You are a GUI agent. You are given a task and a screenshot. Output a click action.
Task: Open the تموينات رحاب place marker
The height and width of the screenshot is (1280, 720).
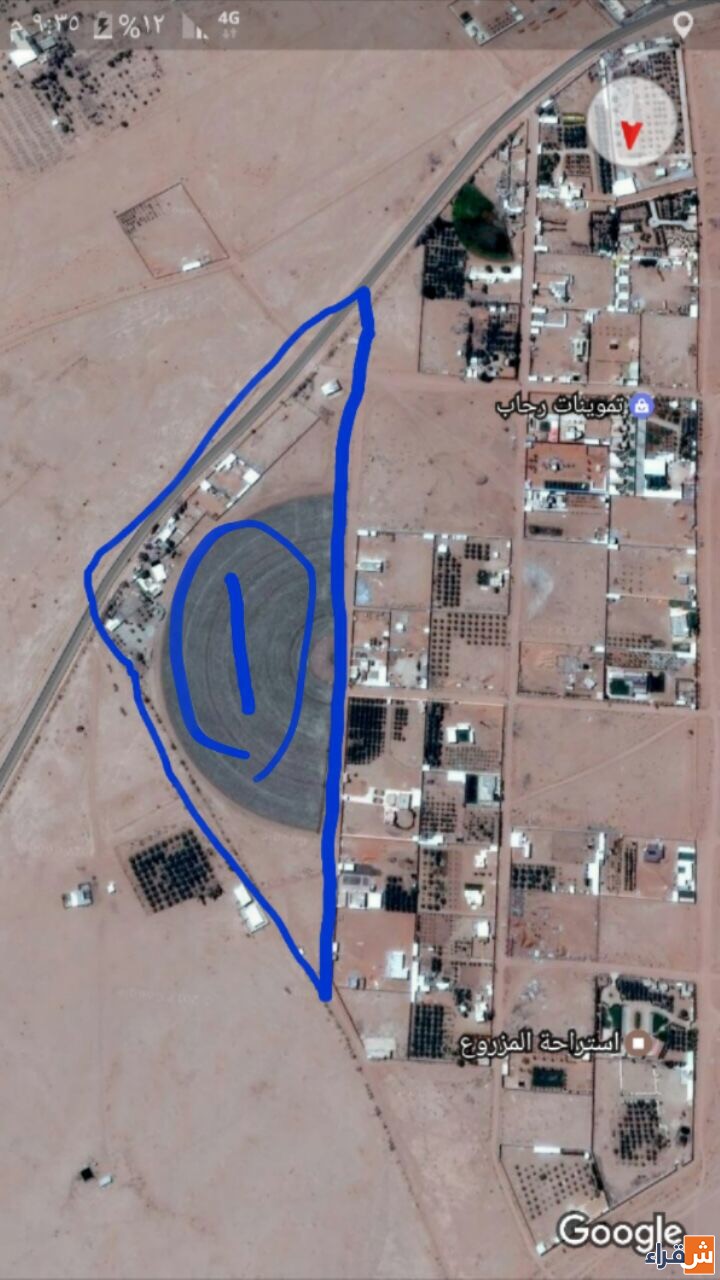[x=642, y=405]
